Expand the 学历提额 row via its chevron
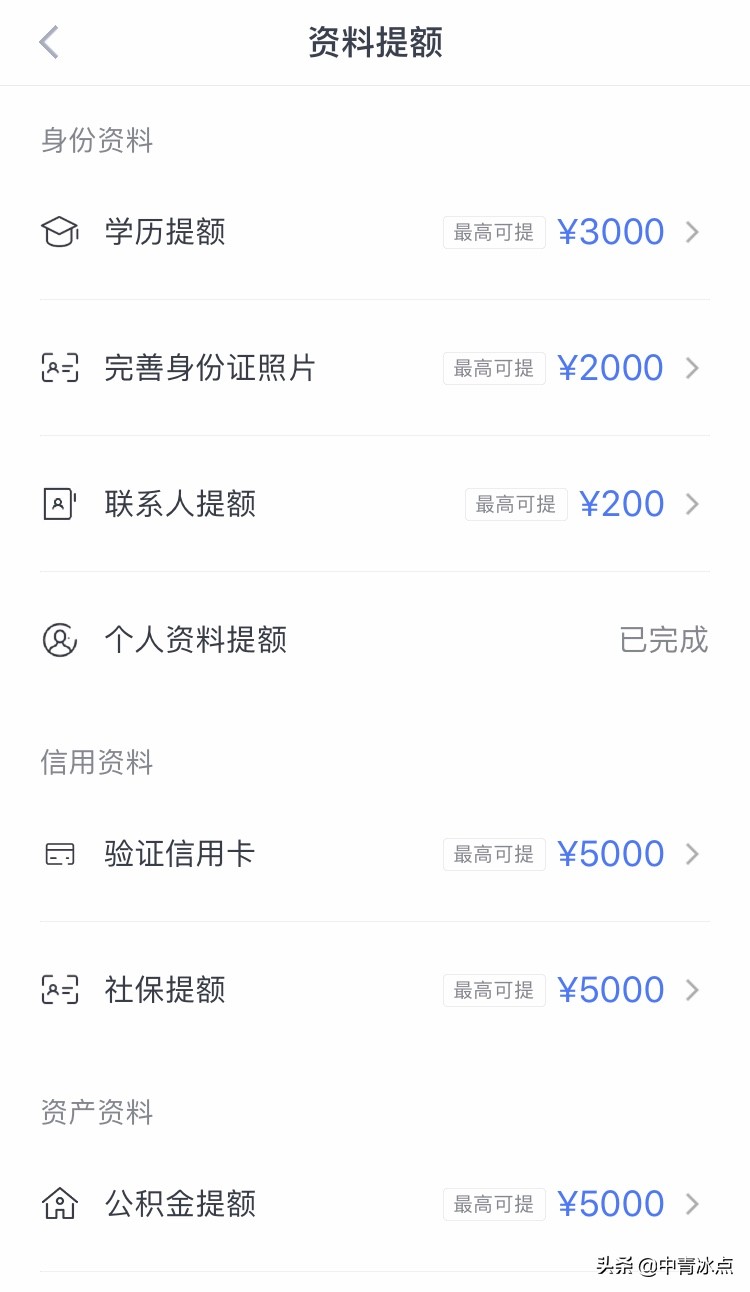 tap(692, 231)
